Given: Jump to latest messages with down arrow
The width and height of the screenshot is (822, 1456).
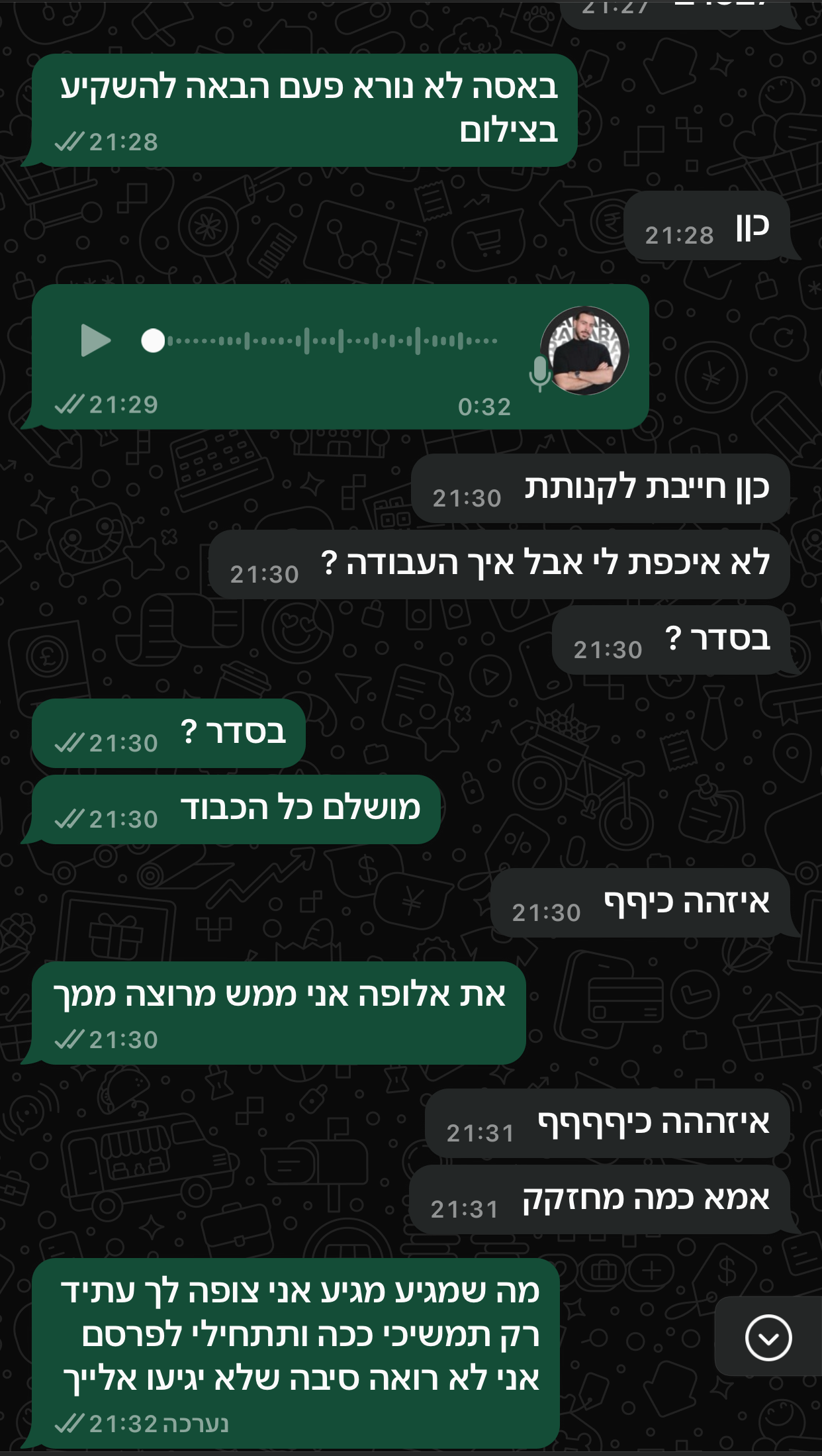Looking at the screenshot, I should tap(768, 1337).
